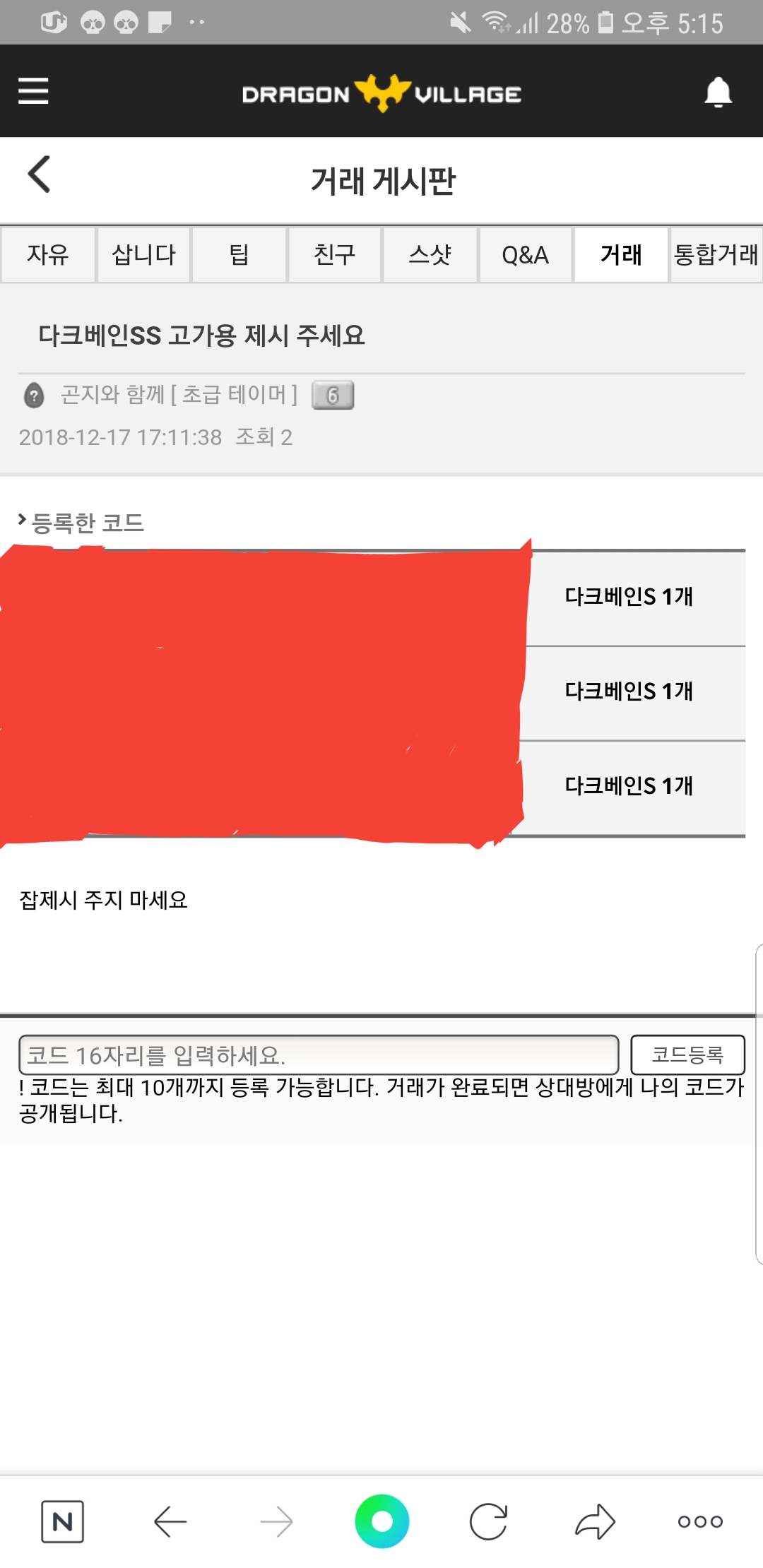Tap the green circle button in toolbar
The image size is (763, 1568).
point(381,1521)
